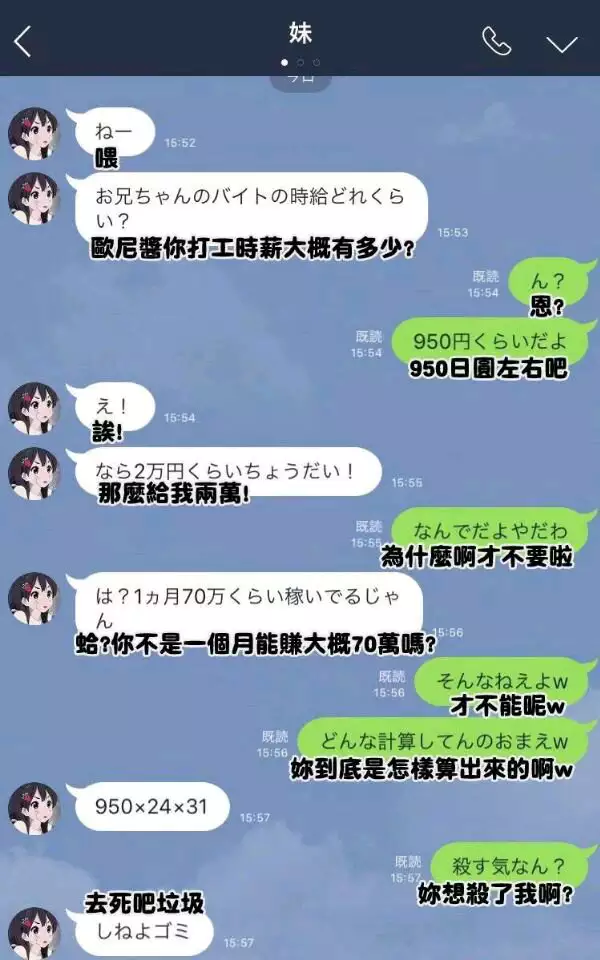Expand the chat options chevron

[x=562, y=43]
